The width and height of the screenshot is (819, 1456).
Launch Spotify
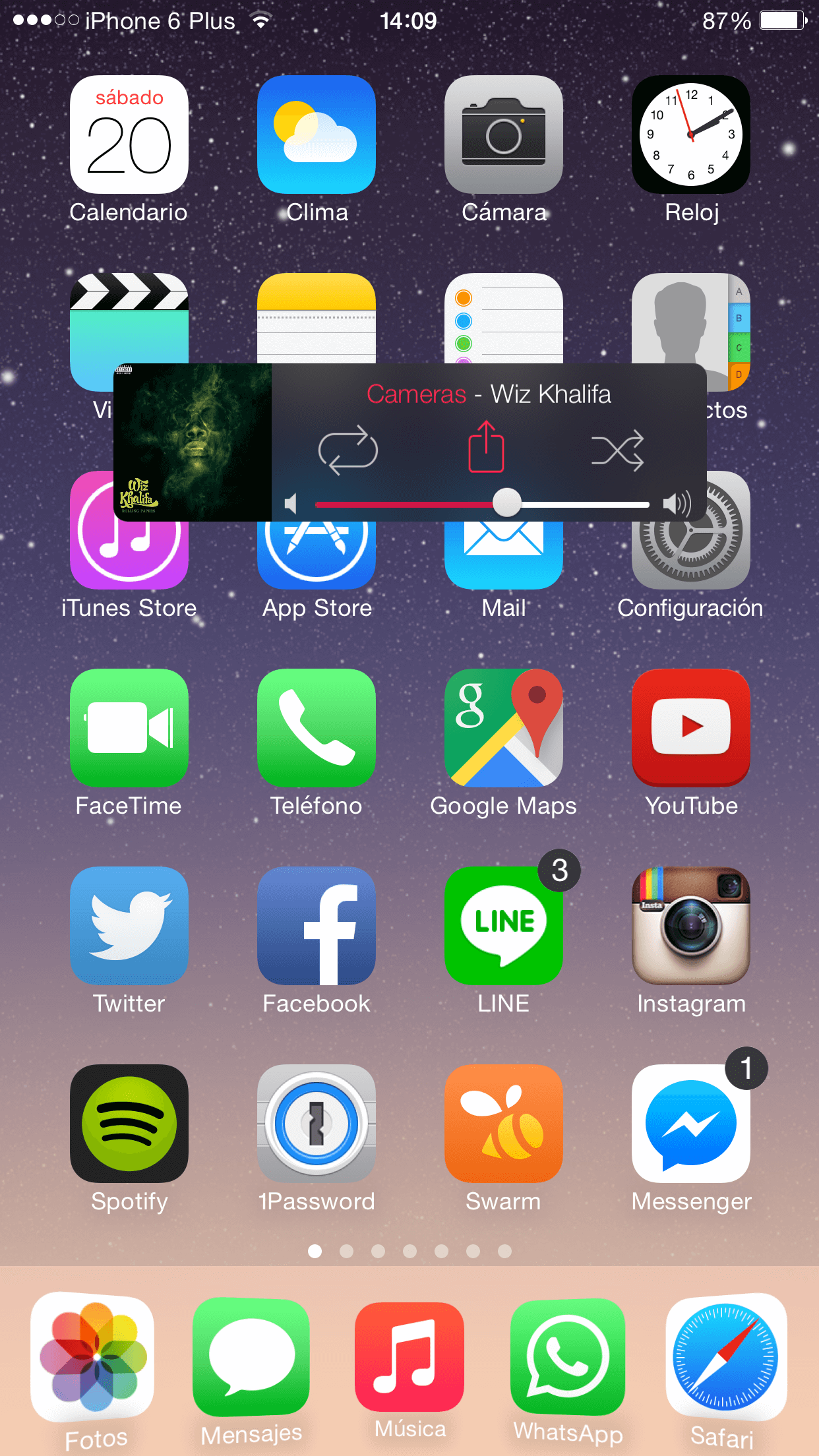tap(129, 1124)
